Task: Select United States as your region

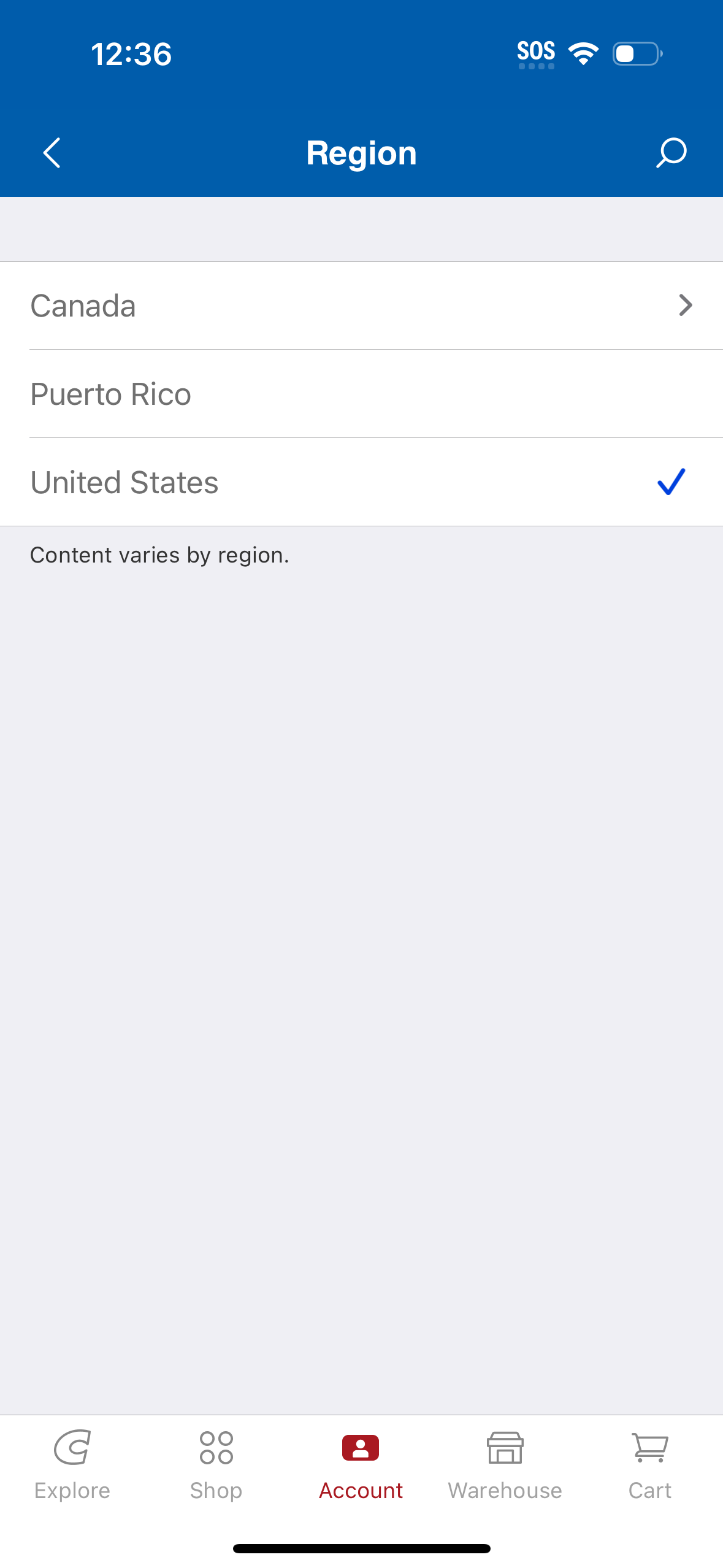Action: point(245,483)
